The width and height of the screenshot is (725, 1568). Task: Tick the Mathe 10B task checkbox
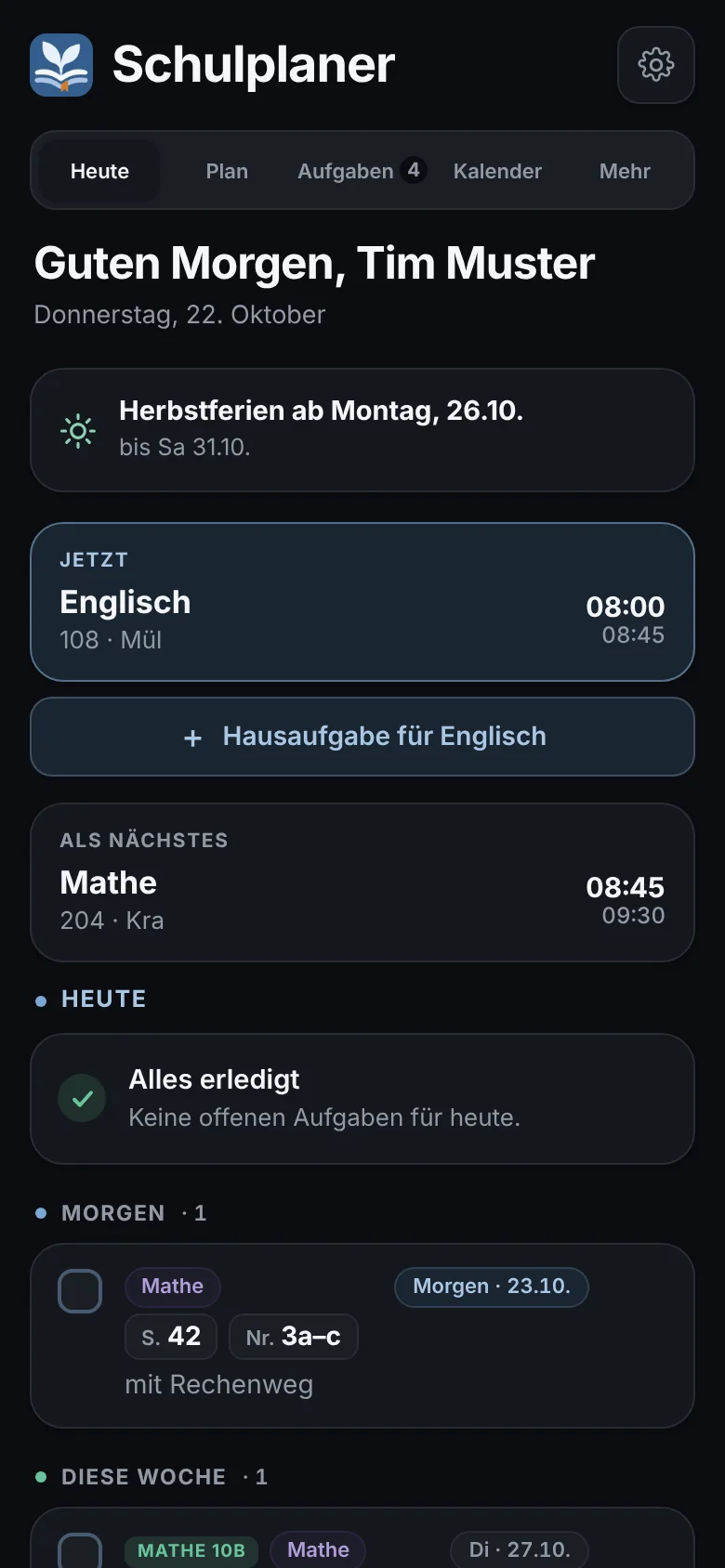(80, 1551)
